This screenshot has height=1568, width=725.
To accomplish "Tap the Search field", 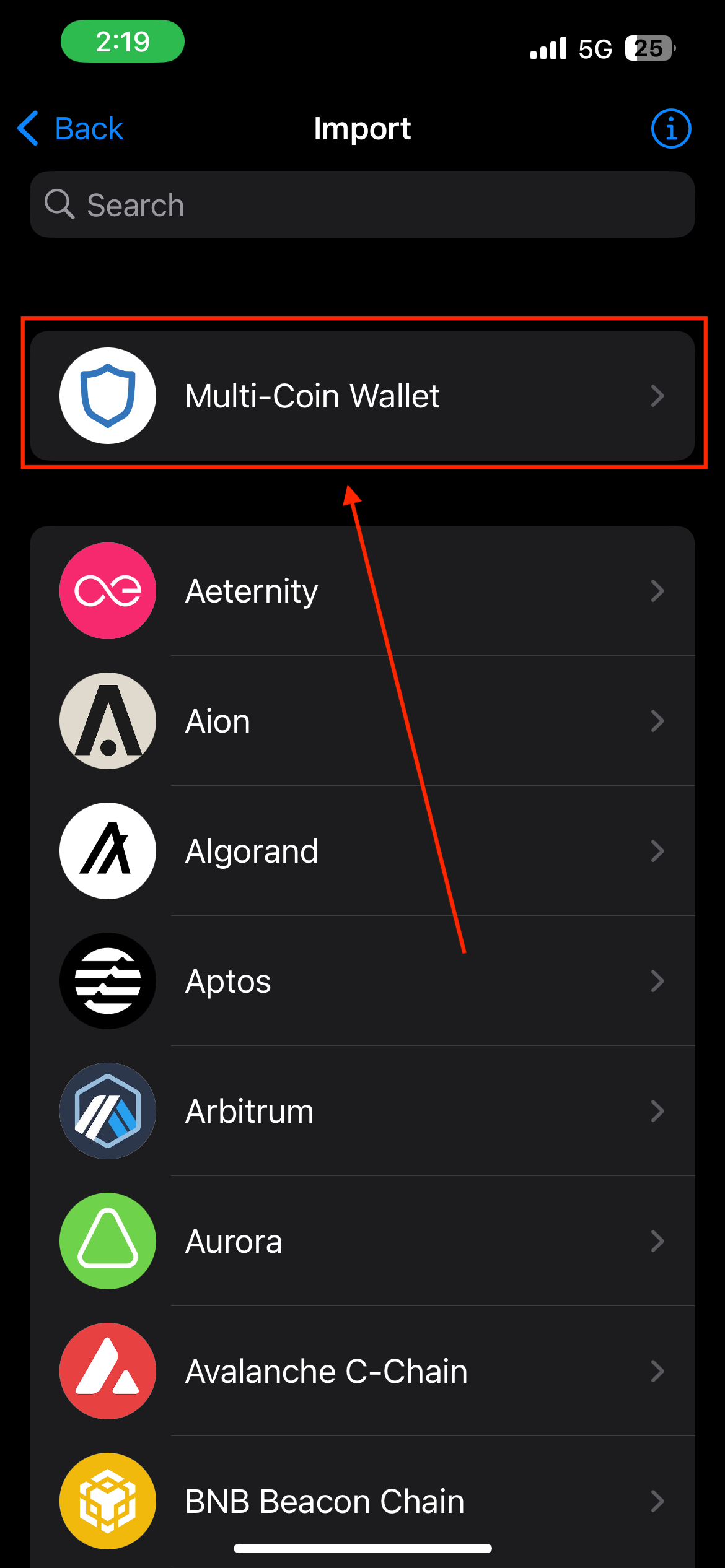I will point(362,204).
